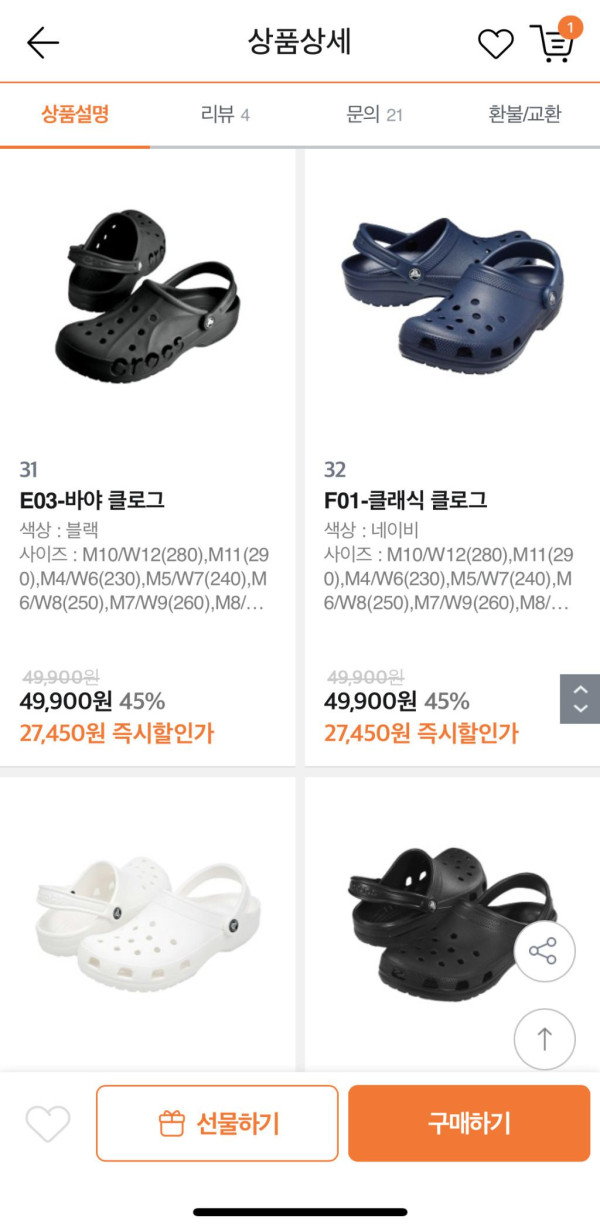
Task: Tap the up/down page jump control
Action: click(x=580, y=698)
